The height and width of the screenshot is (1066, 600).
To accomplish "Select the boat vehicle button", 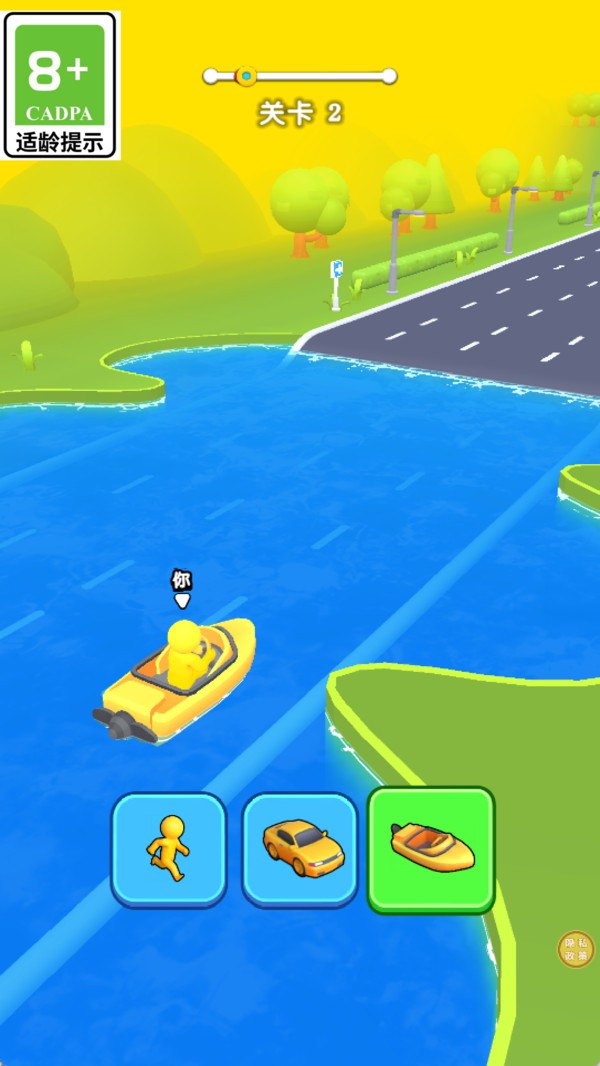I will point(431,848).
